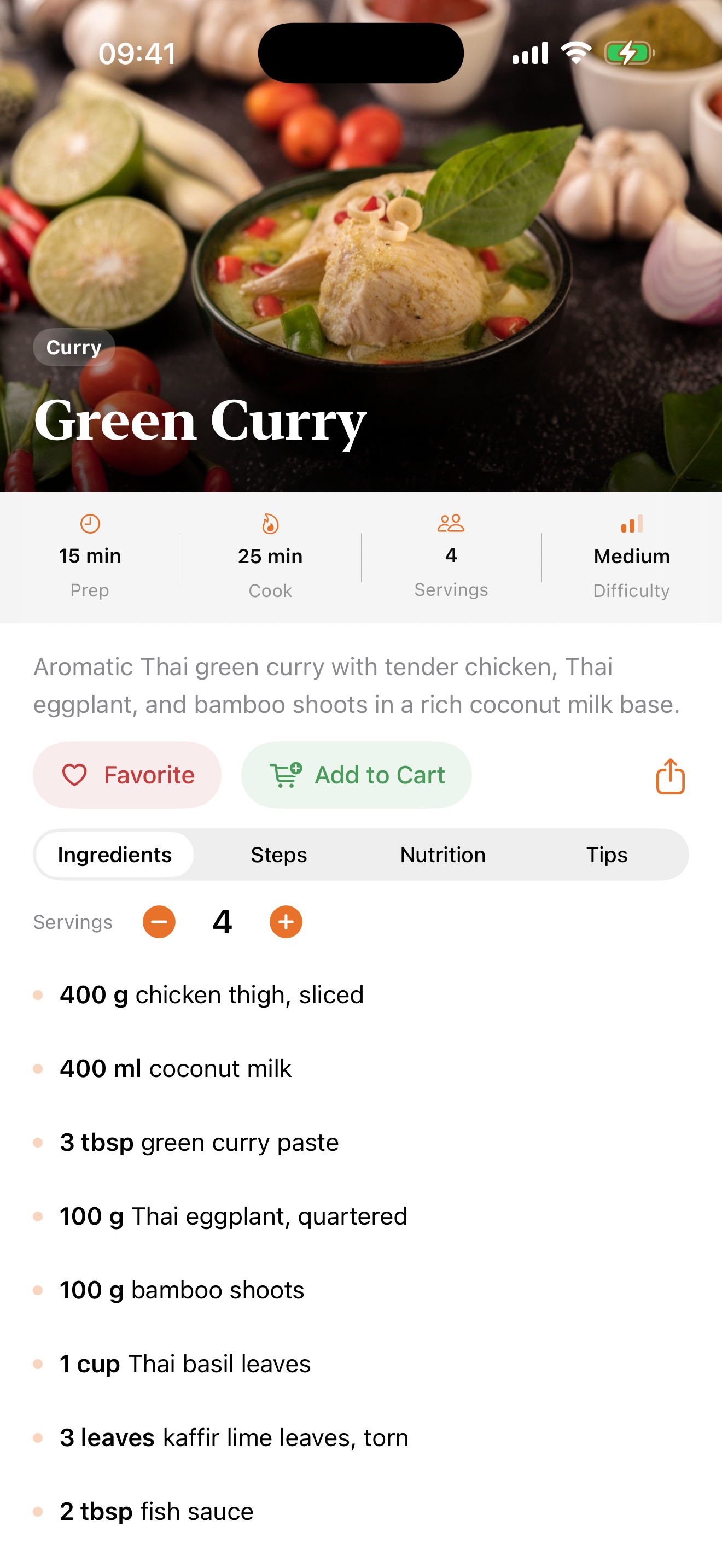This screenshot has width=722, height=1568.
Task: Open the Nutrition tab
Action: tap(442, 855)
